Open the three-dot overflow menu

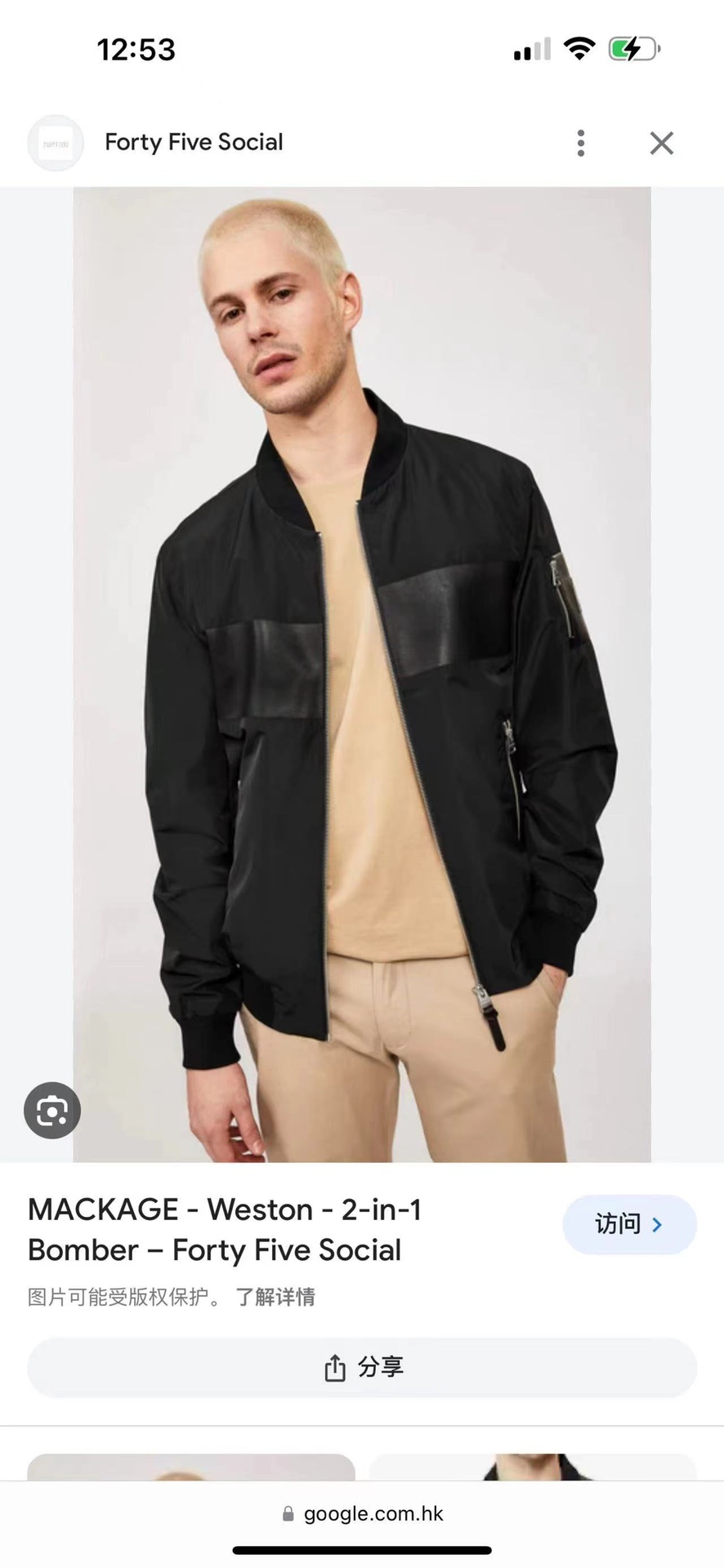tap(580, 143)
